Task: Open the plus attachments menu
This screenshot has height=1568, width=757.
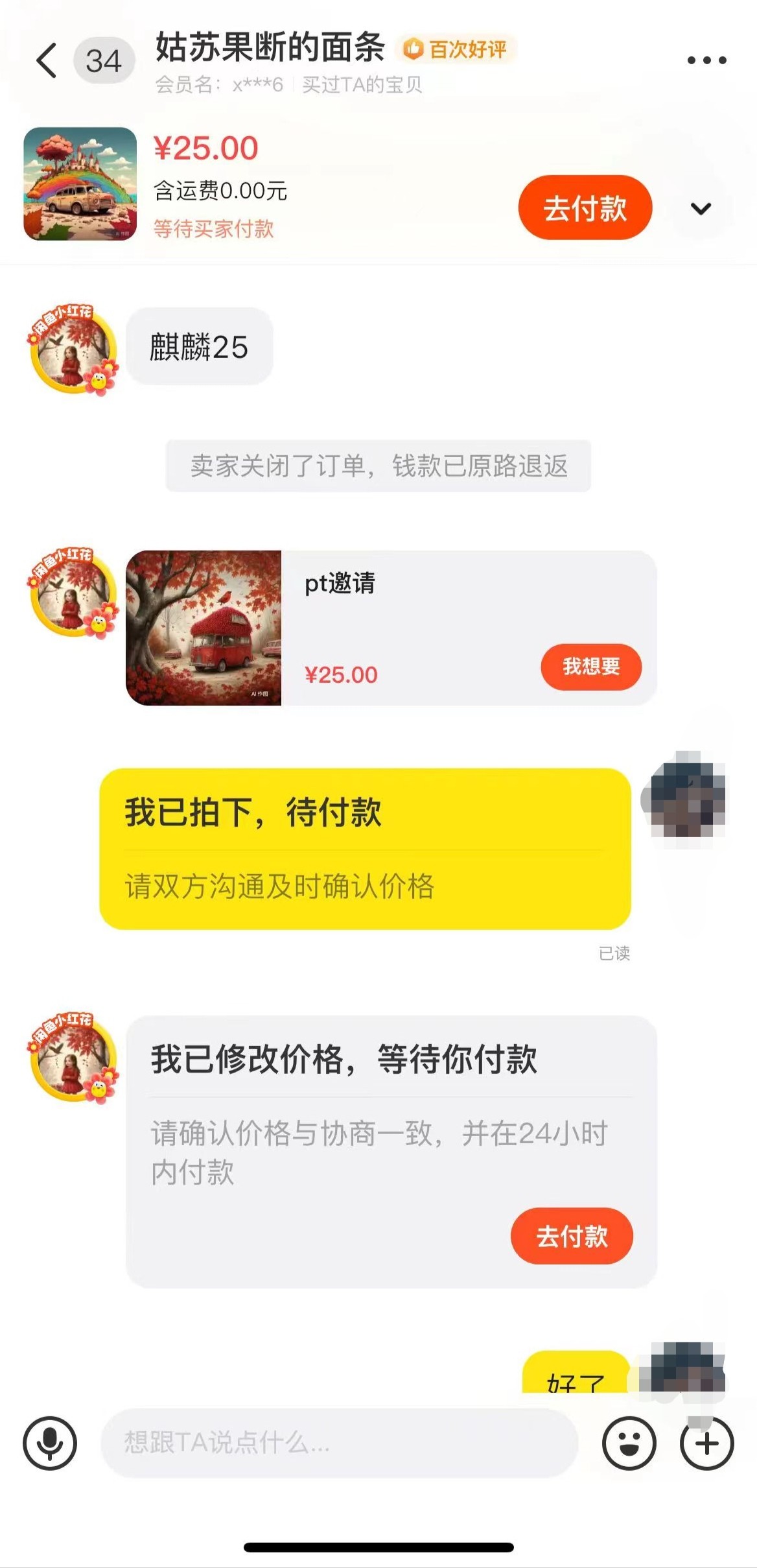Action: tap(706, 1443)
